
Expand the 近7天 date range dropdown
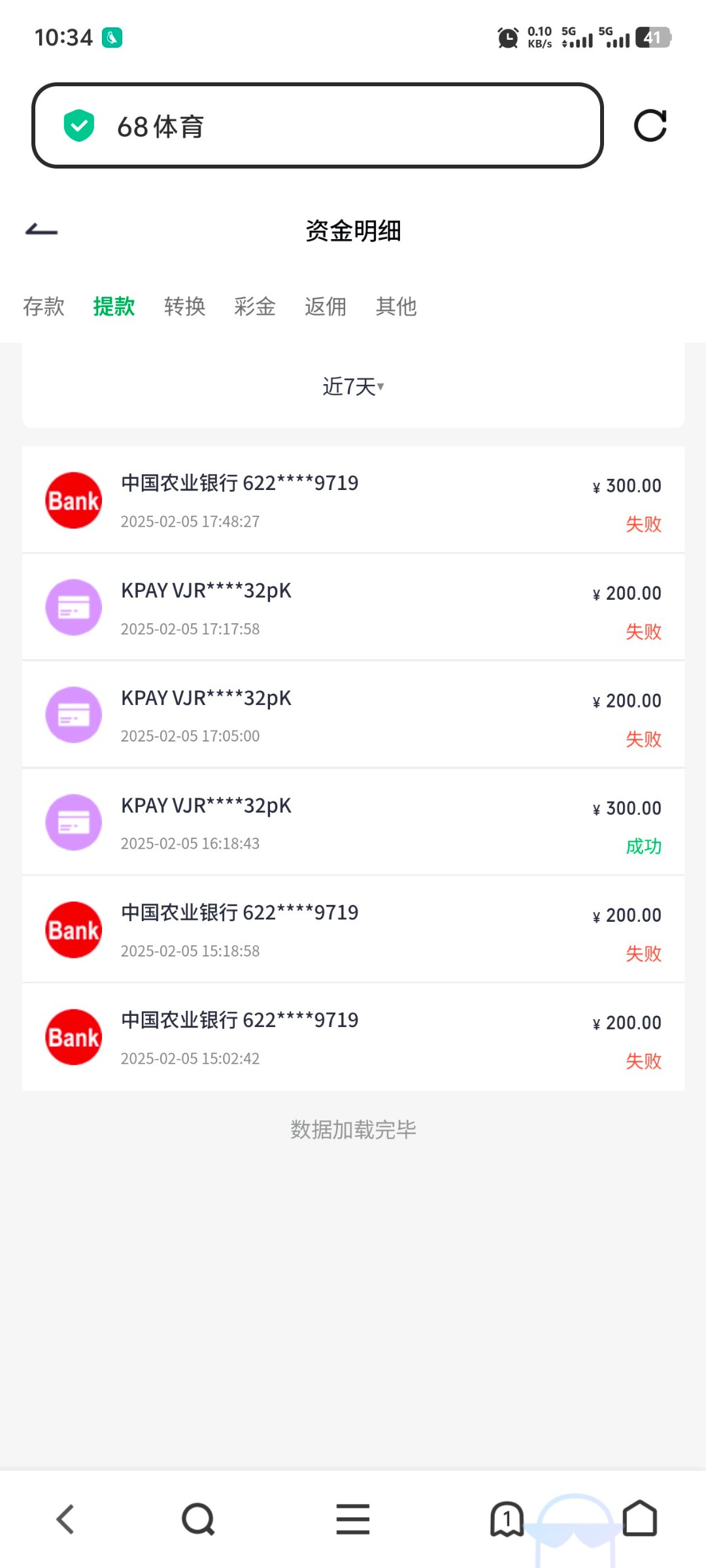click(x=353, y=387)
